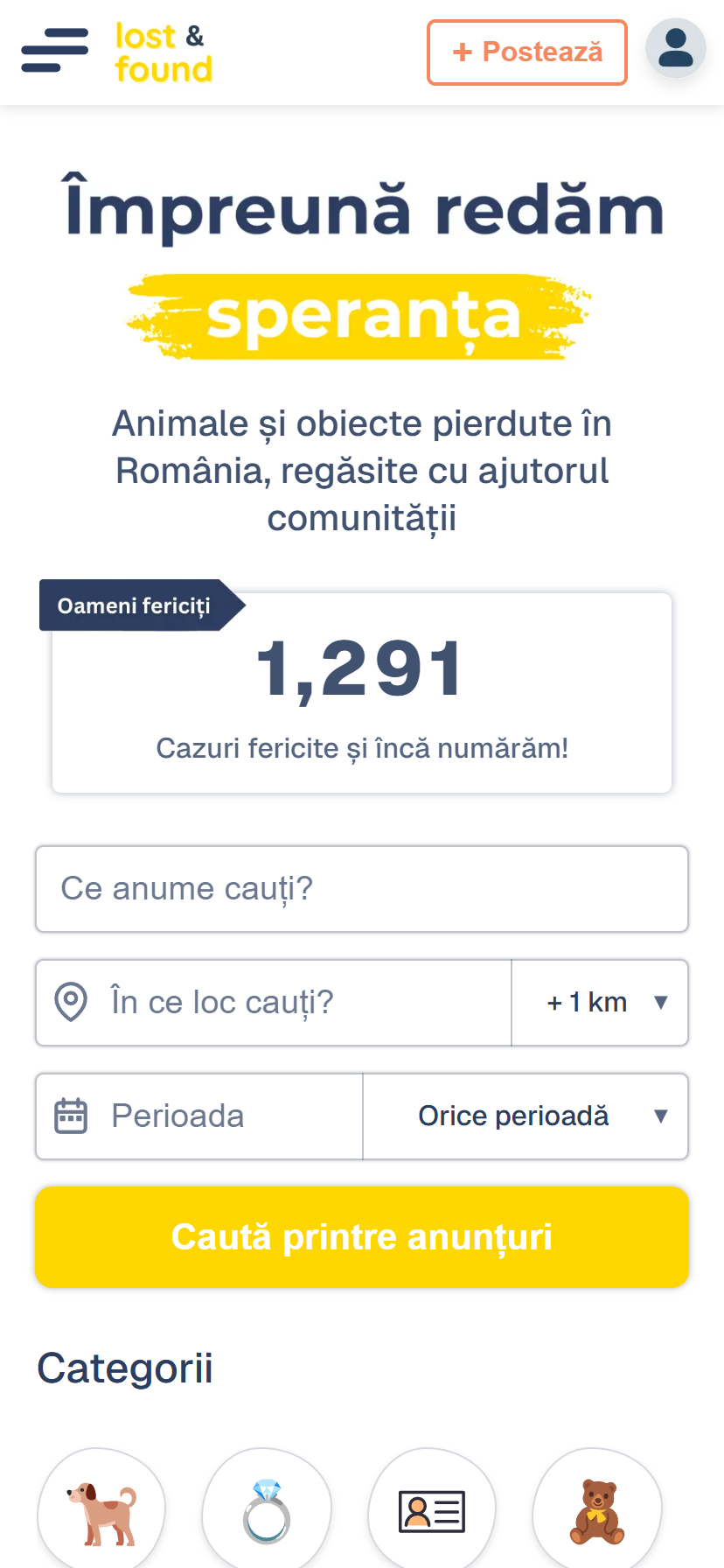The image size is (724, 1568).
Task: Click the + Postează button
Action: (x=526, y=52)
